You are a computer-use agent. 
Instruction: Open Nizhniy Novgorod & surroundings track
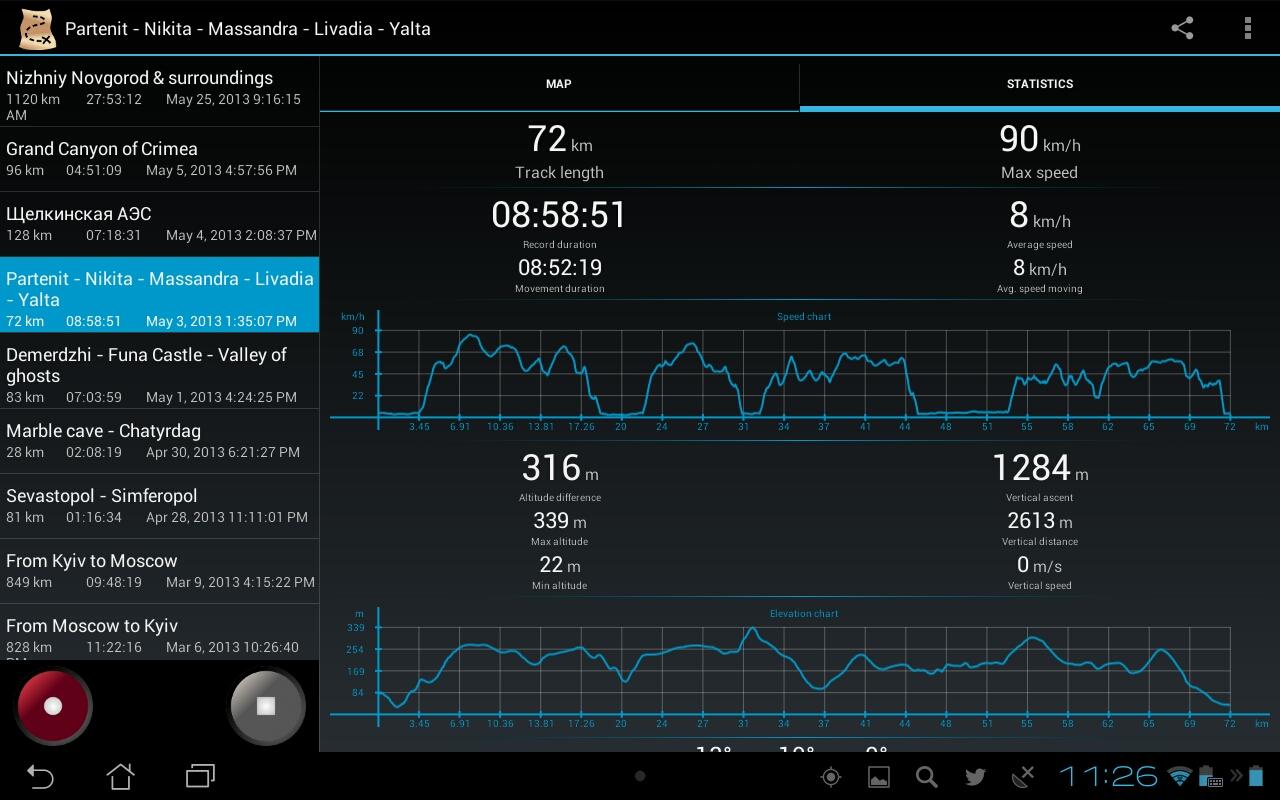click(159, 94)
